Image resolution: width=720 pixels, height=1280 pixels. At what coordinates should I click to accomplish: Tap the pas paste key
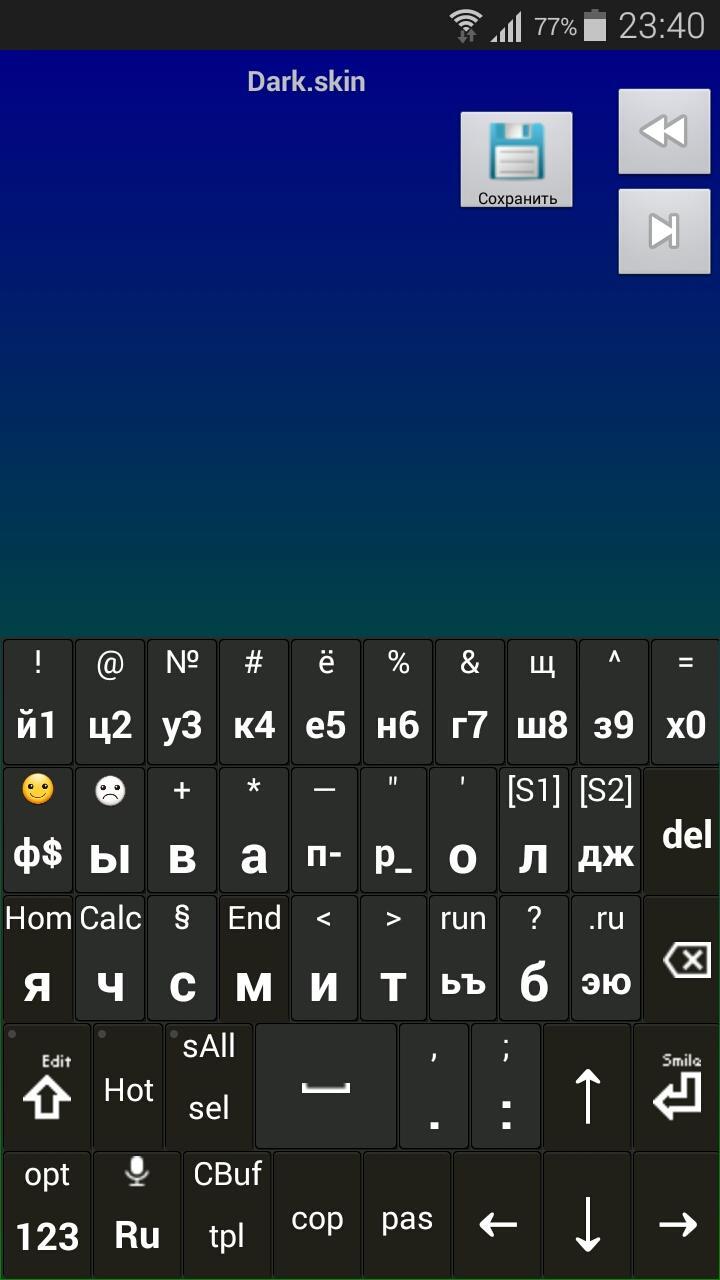click(407, 1215)
